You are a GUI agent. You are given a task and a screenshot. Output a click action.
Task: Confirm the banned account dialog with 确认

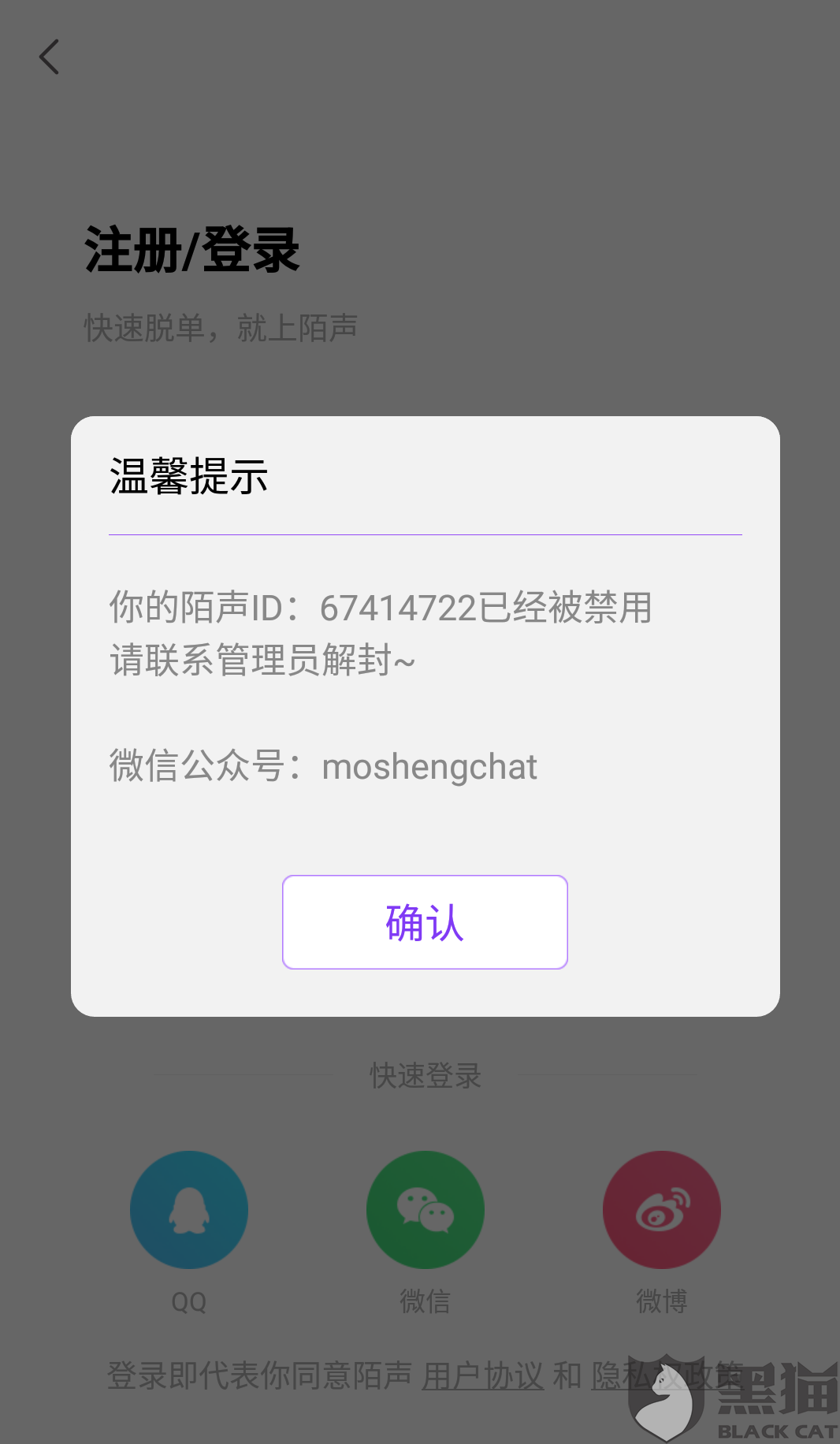[425, 921]
